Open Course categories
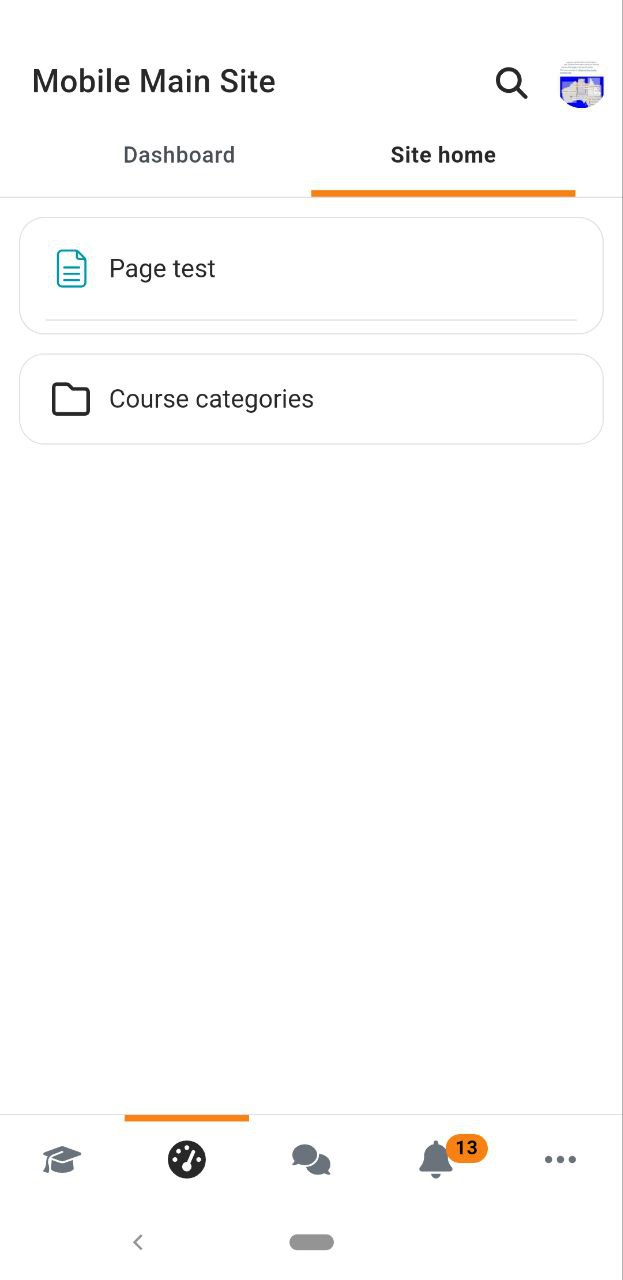The width and height of the screenshot is (623, 1280). click(311, 399)
